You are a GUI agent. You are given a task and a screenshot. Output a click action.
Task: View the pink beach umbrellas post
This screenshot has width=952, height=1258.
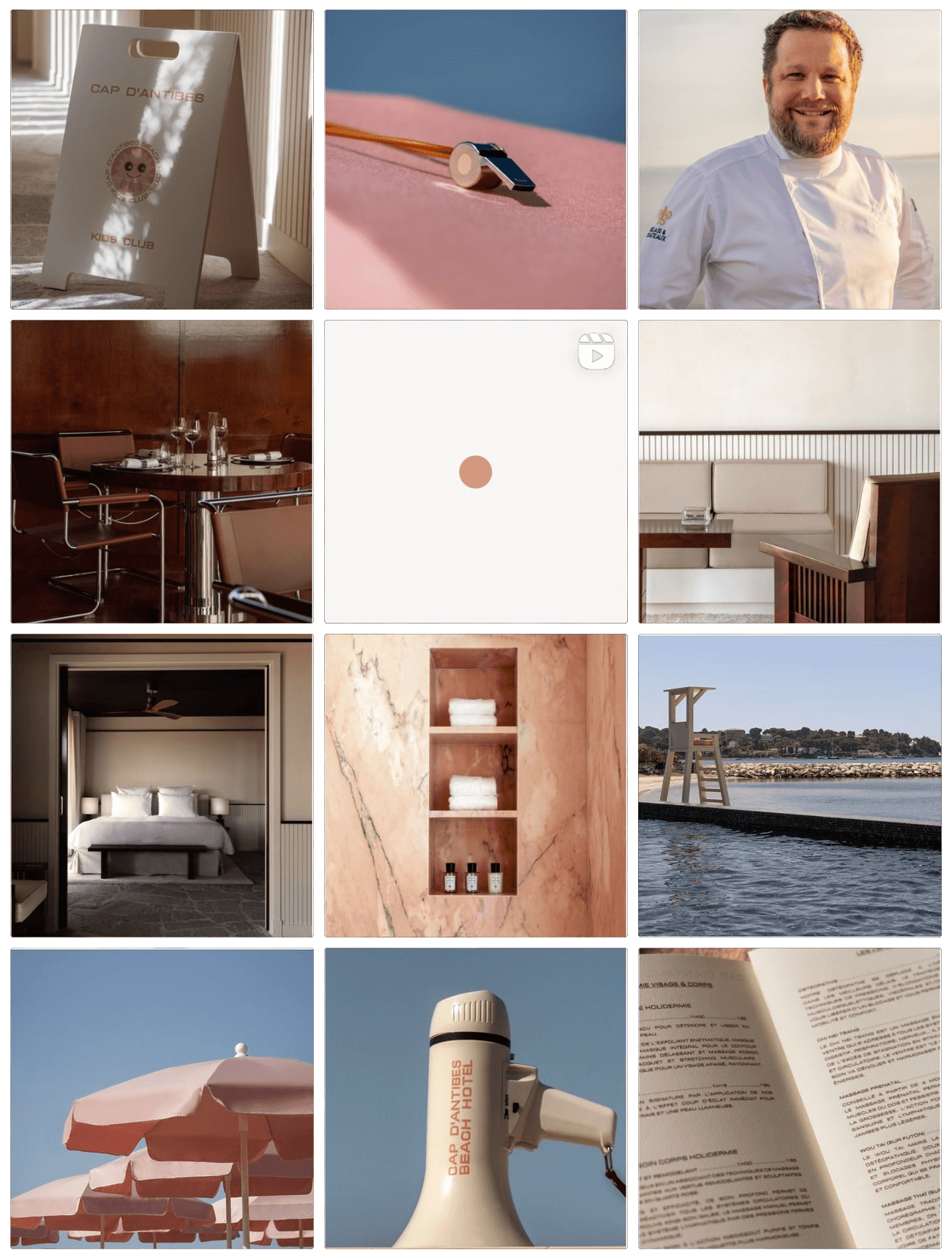(162, 1098)
